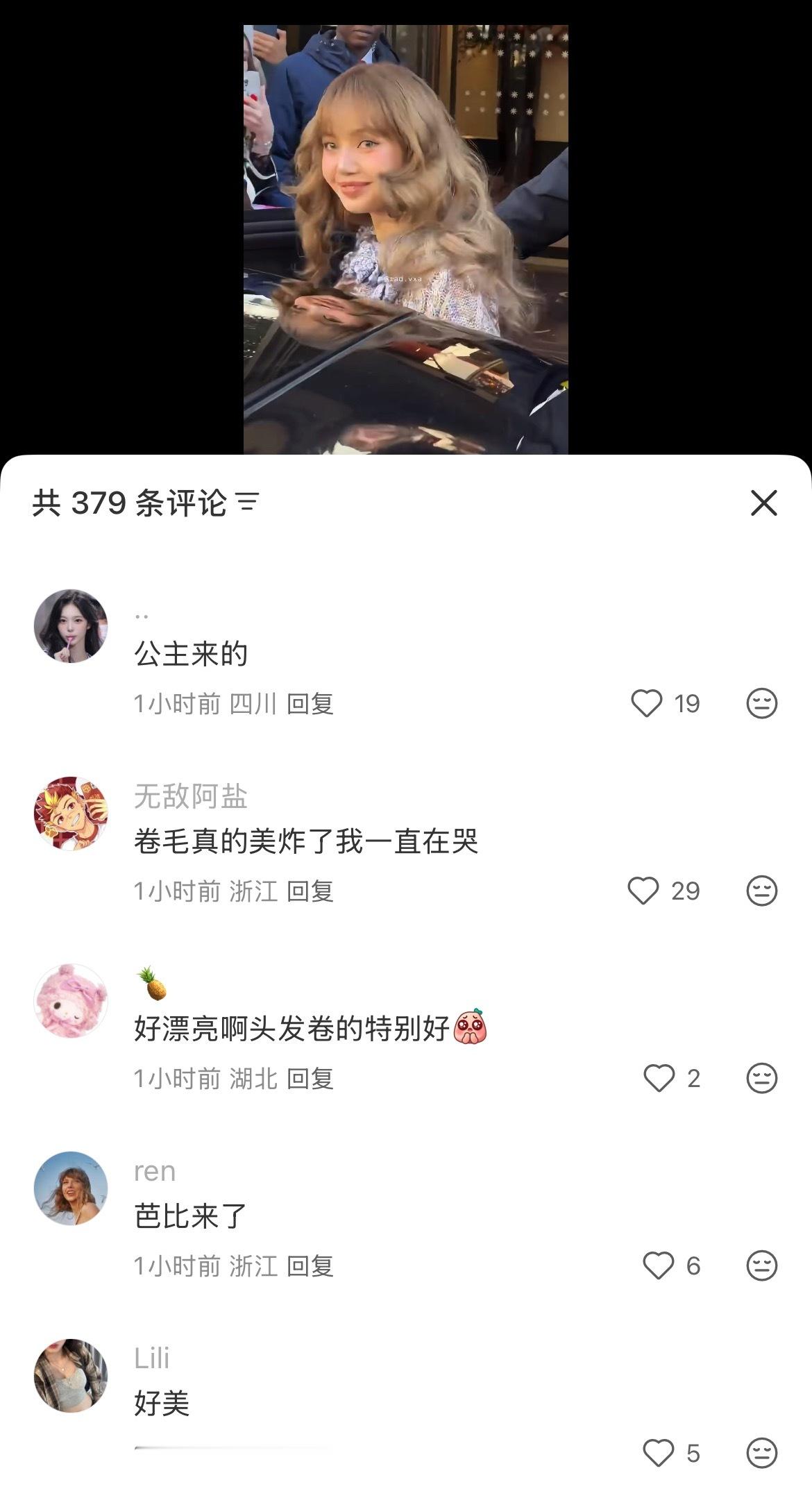
Task: Like the comment 好漂亮啊头发卷的特别好
Action: (x=659, y=1078)
